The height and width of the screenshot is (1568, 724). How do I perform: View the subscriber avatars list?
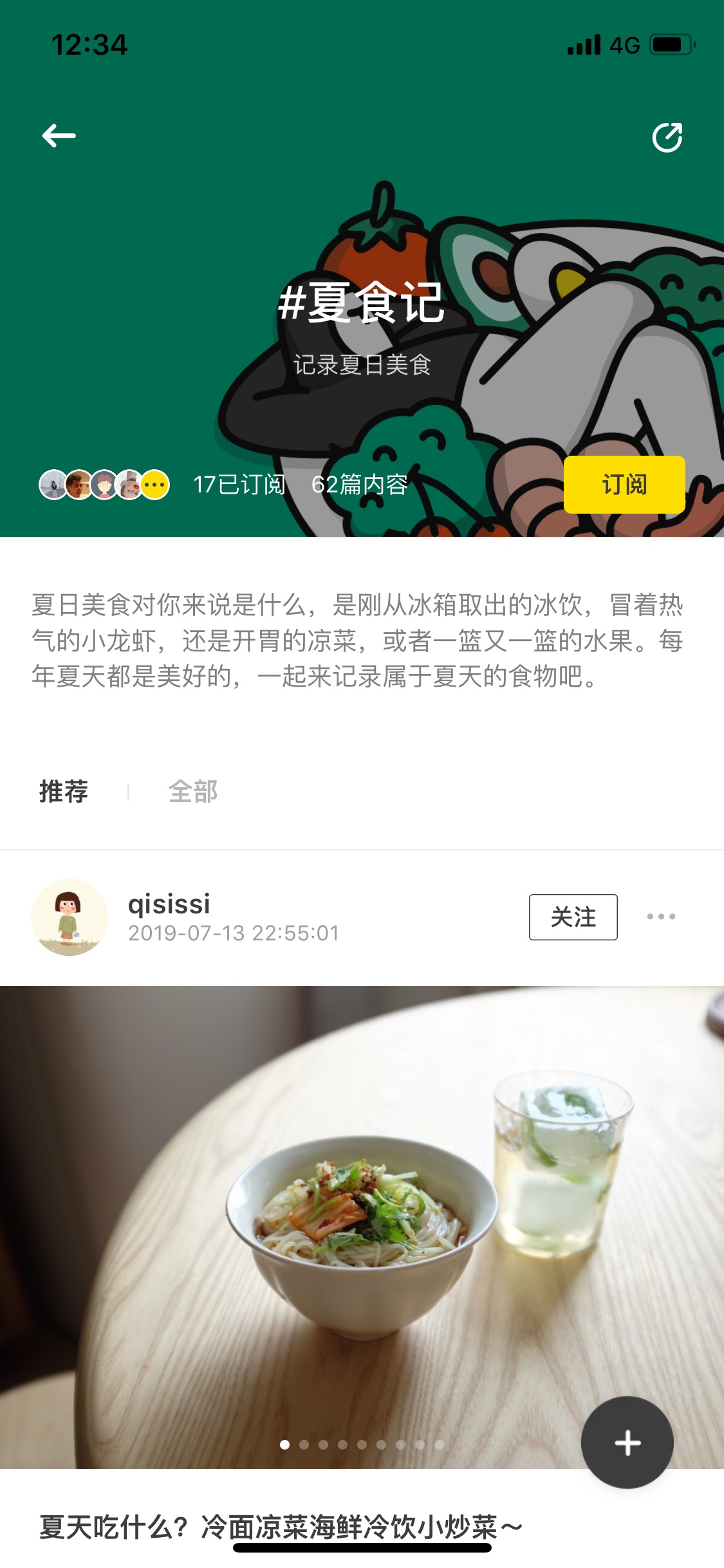104,485
